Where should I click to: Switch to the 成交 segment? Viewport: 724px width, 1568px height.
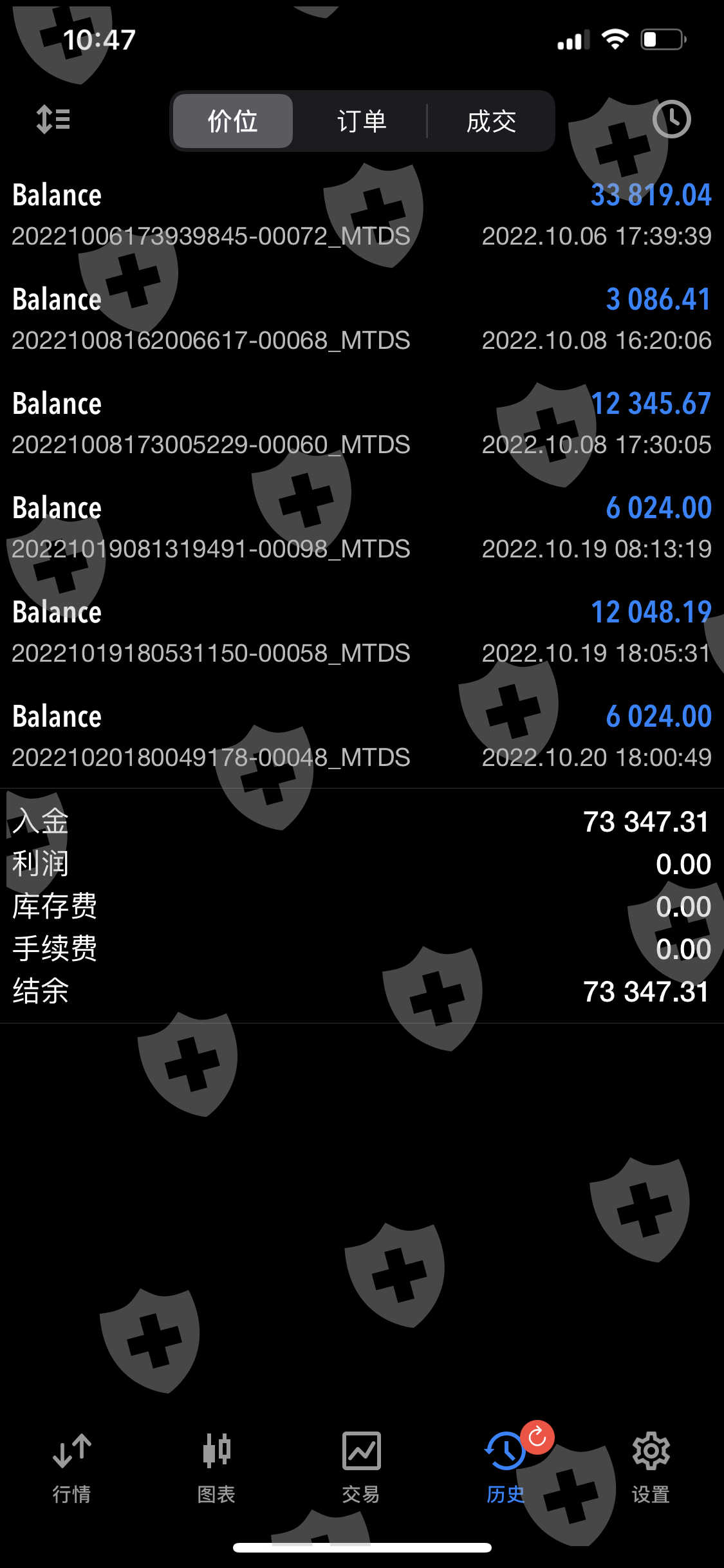(x=491, y=121)
